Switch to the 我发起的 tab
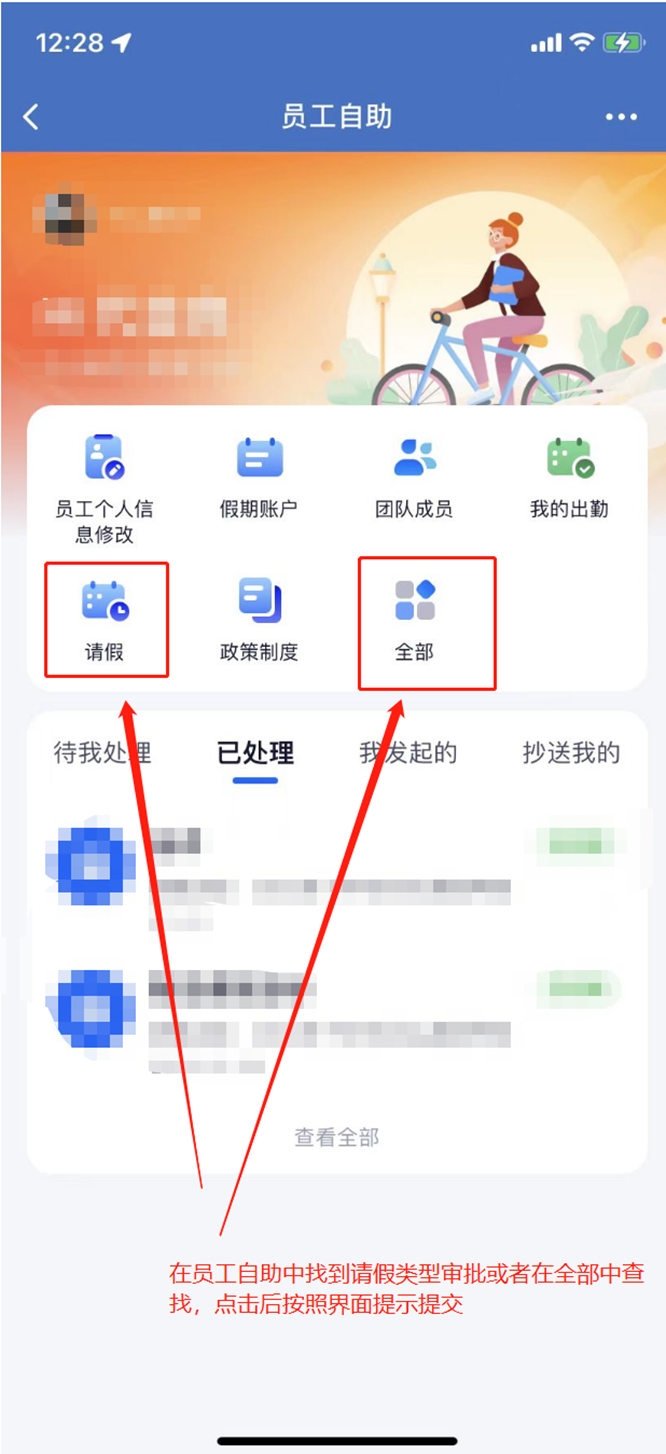Screen dimensions: 666x1454 (x=408, y=753)
